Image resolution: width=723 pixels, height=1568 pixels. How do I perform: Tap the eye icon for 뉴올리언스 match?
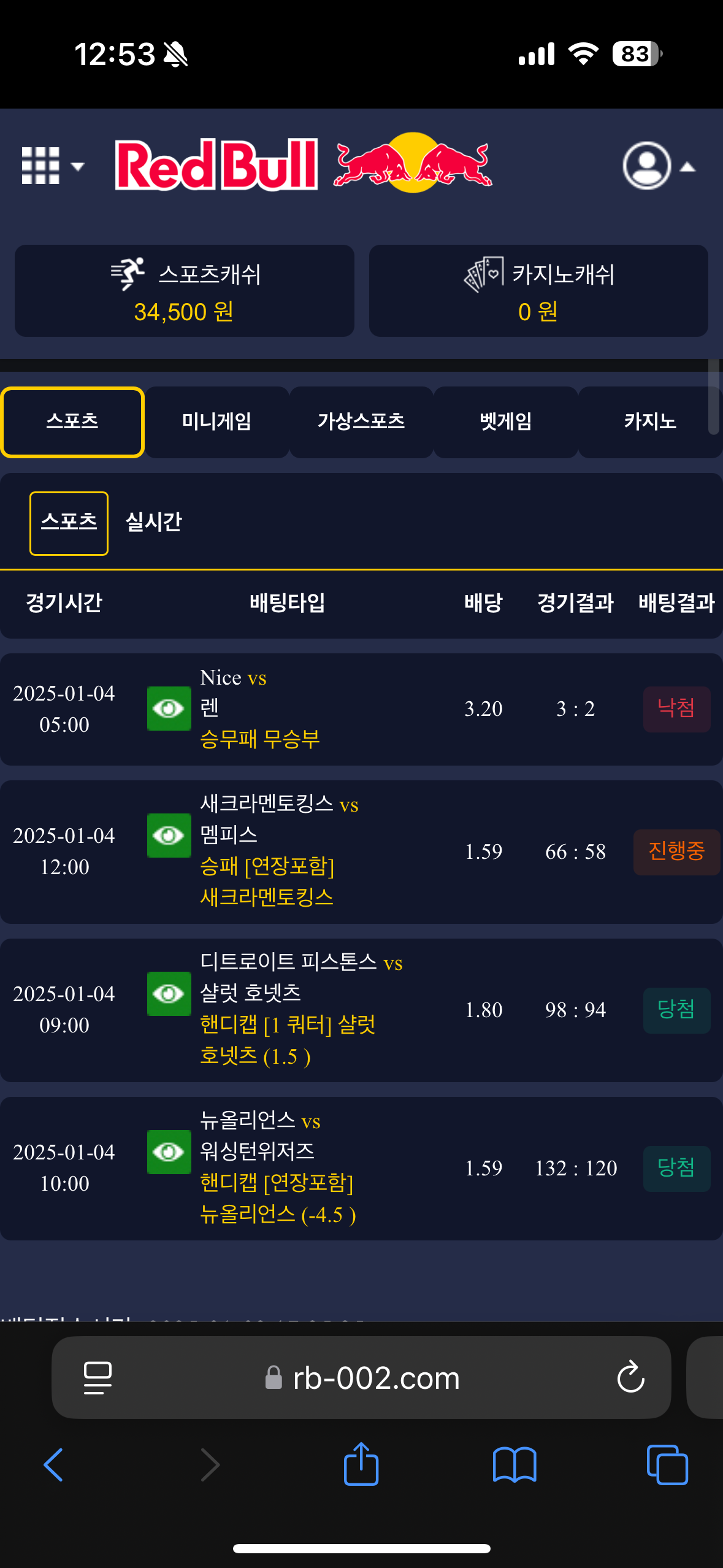[x=169, y=1152]
